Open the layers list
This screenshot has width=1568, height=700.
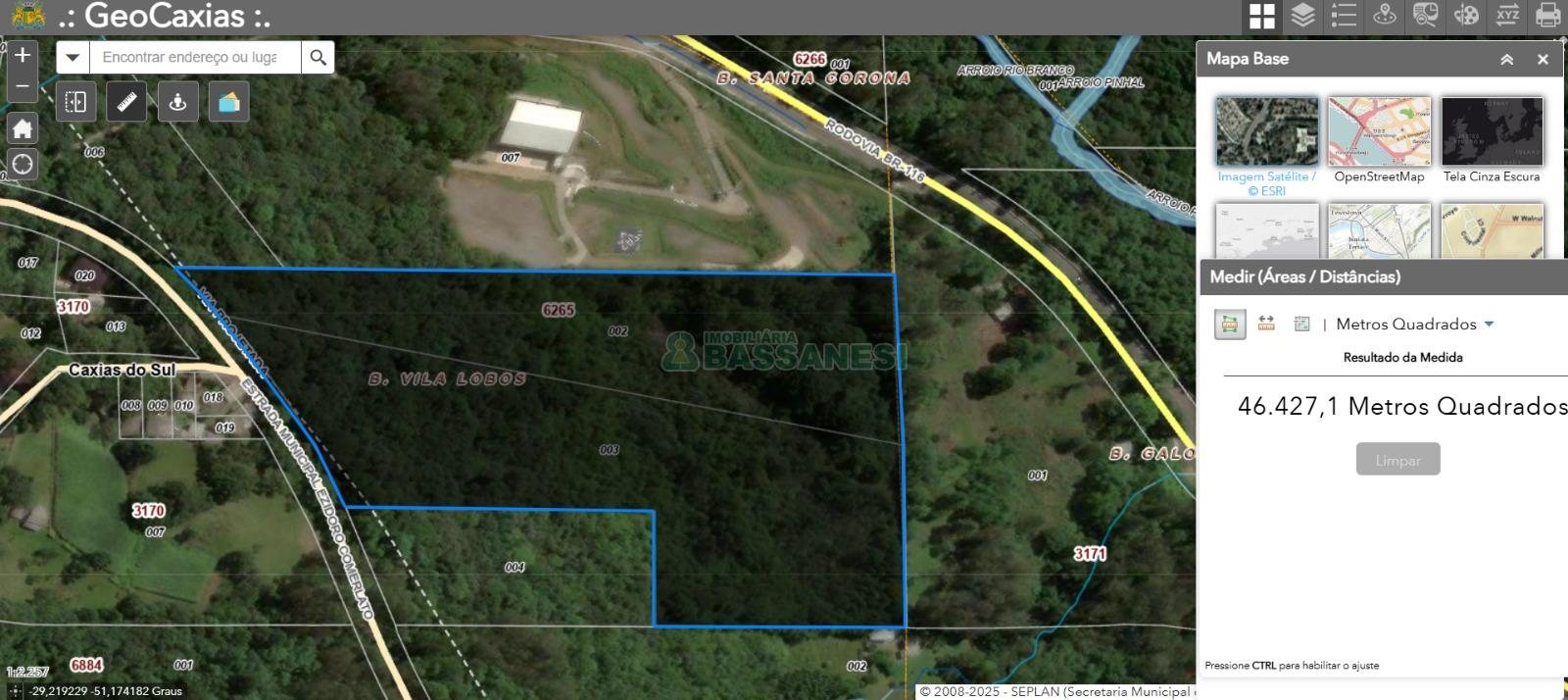click(x=1302, y=16)
